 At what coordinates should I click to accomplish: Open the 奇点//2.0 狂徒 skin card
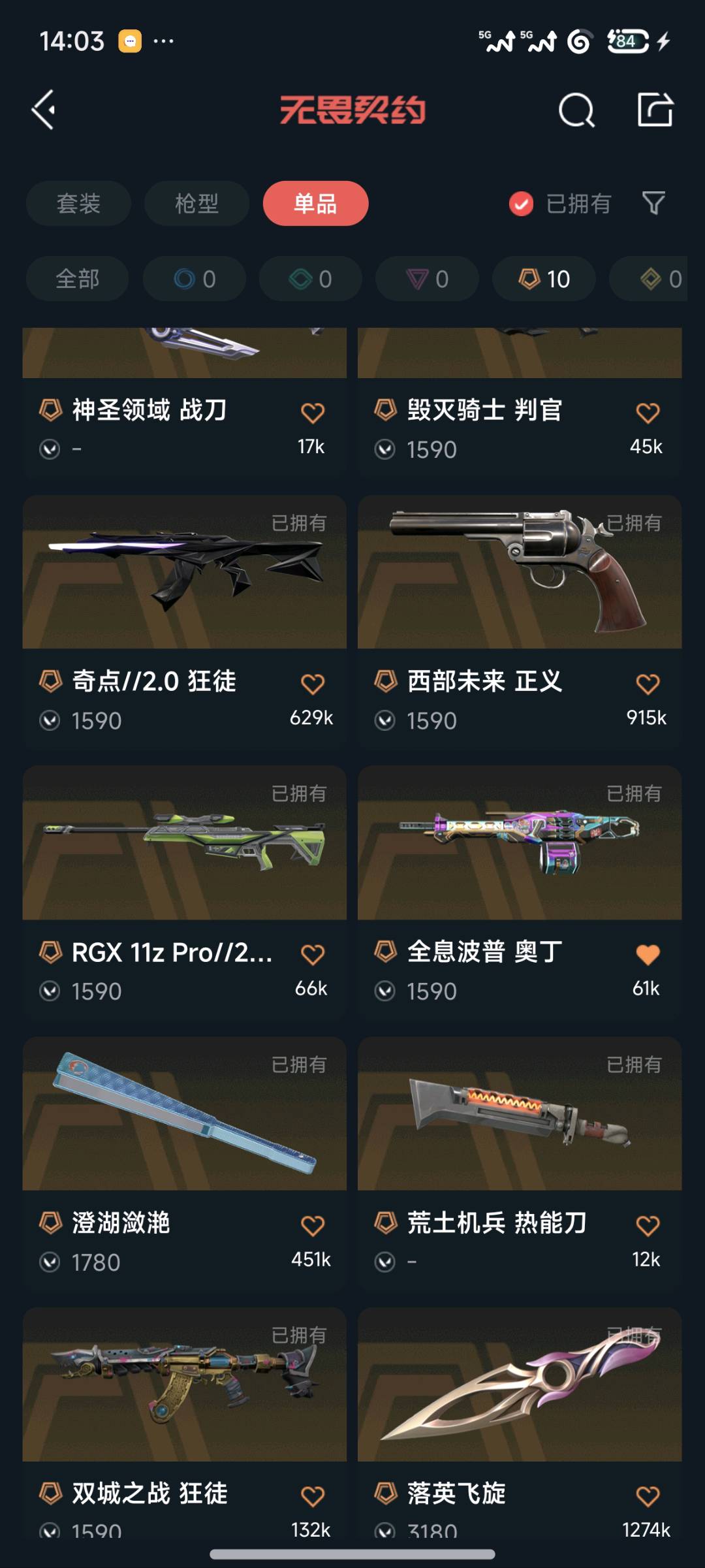click(184, 572)
